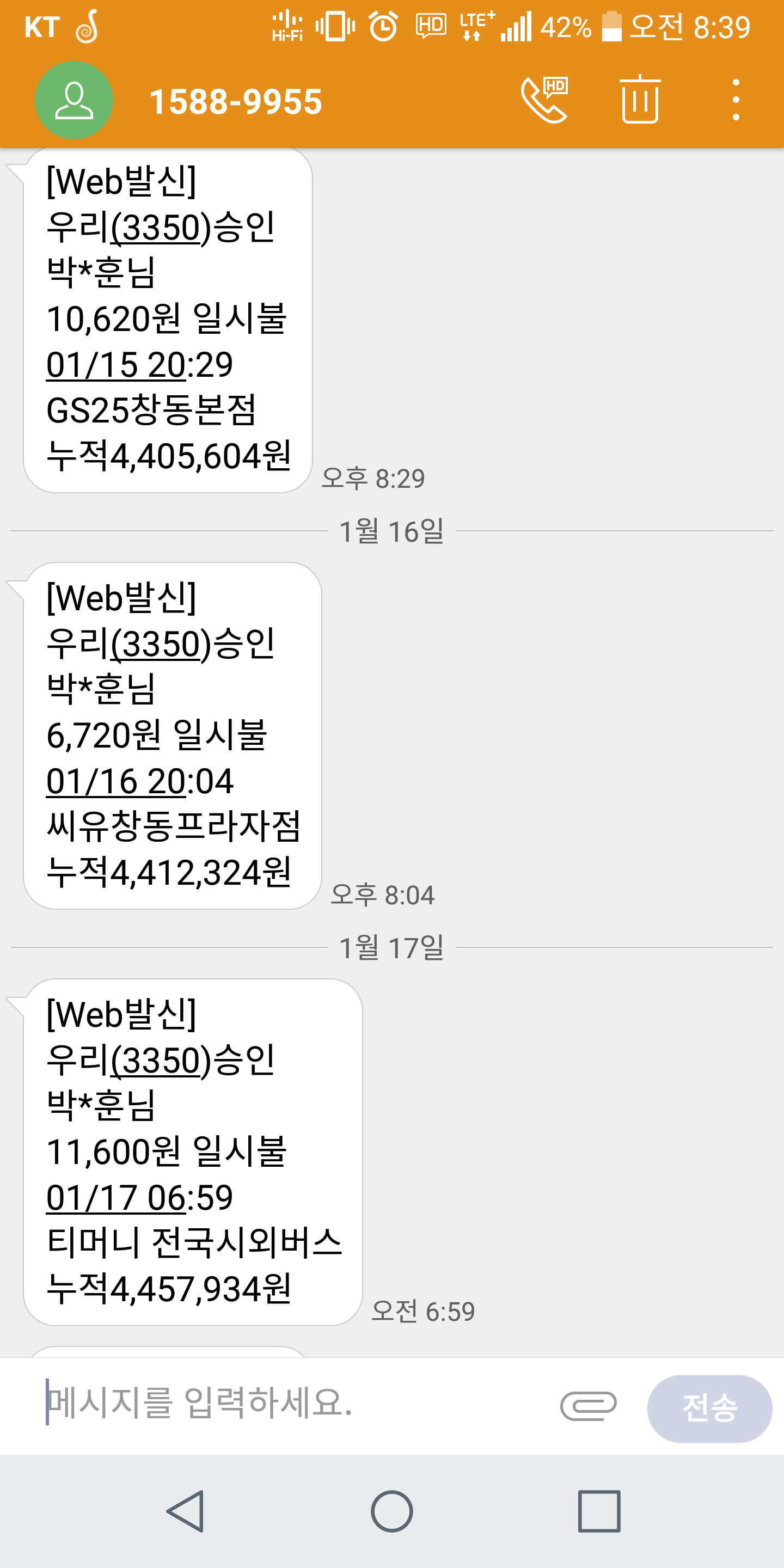Image resolution: width=784 pixels, height=1568 pixels.
Task: Tap the underlined 01/15 20 link
Action: (x=115, y=365)
